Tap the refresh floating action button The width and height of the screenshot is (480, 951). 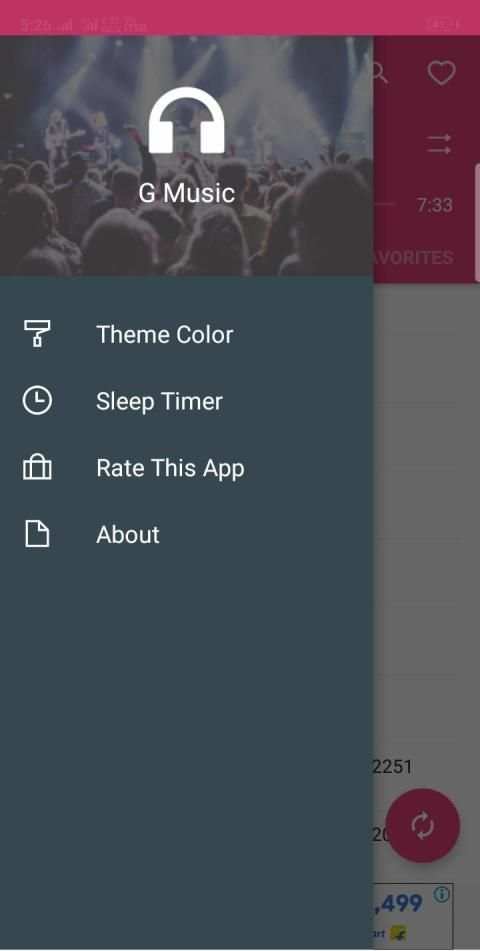point(423,825)
